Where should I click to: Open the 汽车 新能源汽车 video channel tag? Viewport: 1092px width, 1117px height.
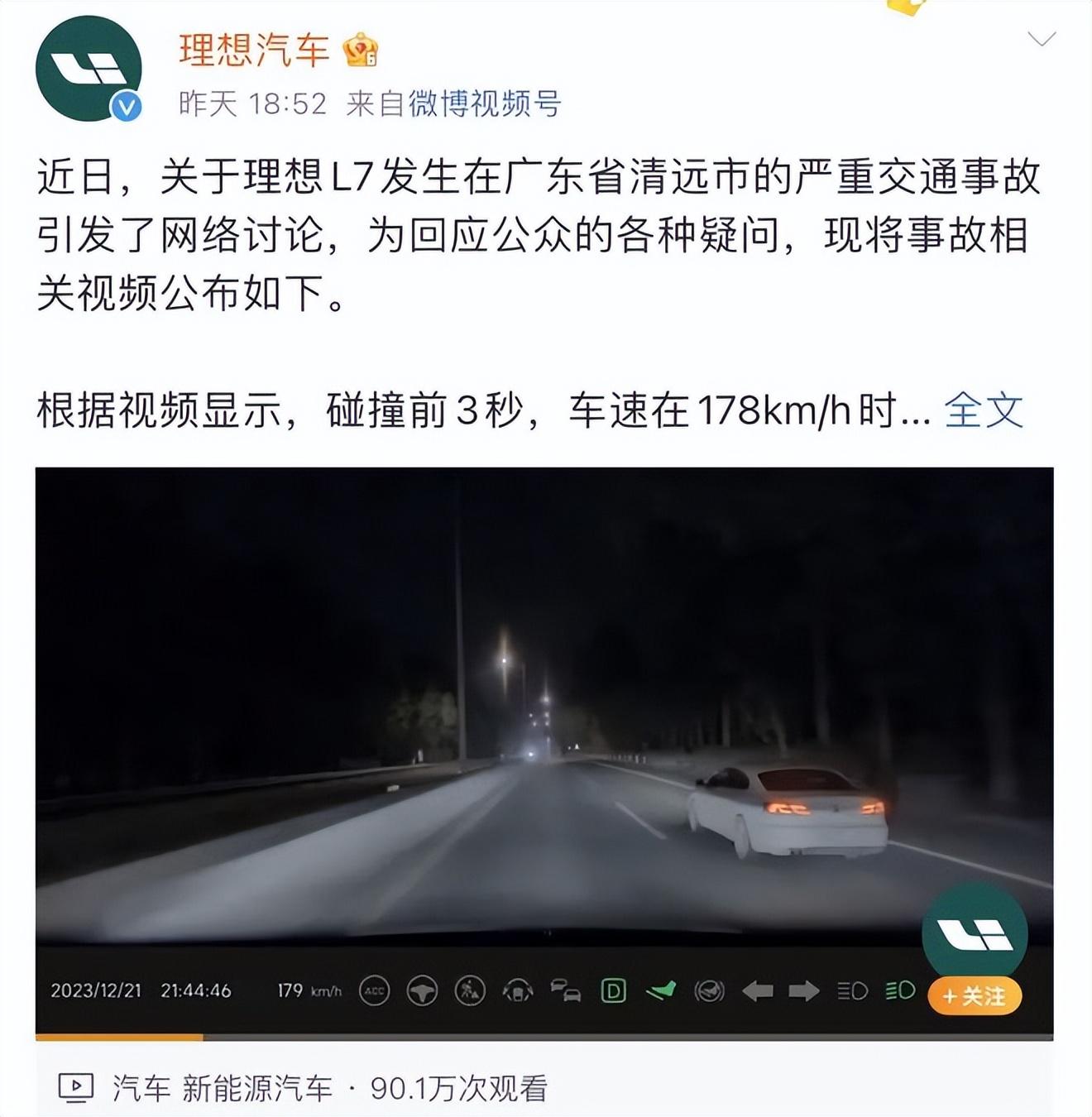223,1088
